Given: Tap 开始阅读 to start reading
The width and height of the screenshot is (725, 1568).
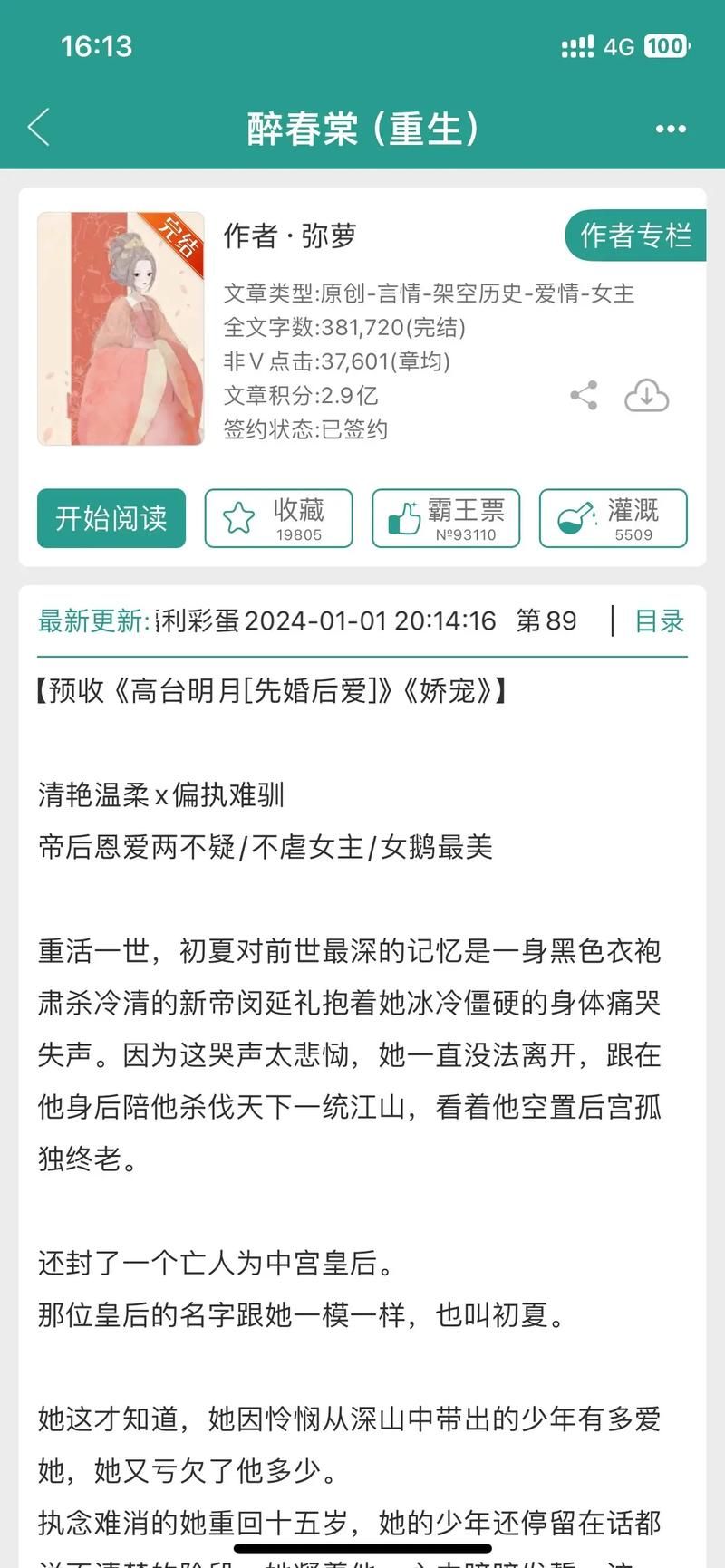Looking at the screenshot, I should [111, 518].
